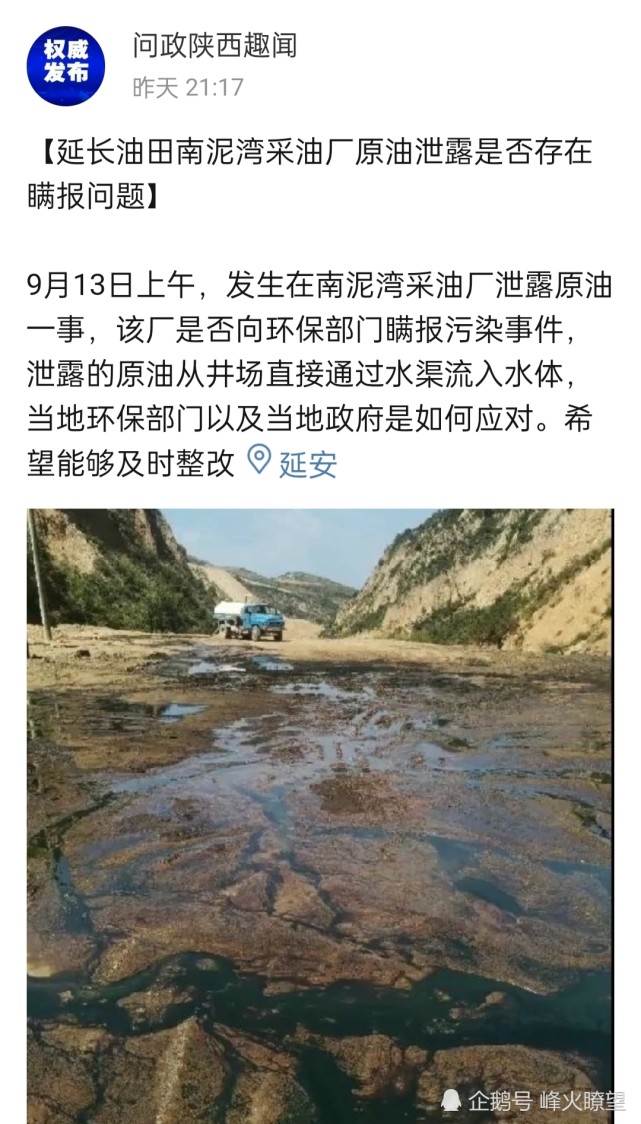The width and height of the screenshot is (641, 1124).
Task: Open the oil spill photo in the post
Action: 320,816
